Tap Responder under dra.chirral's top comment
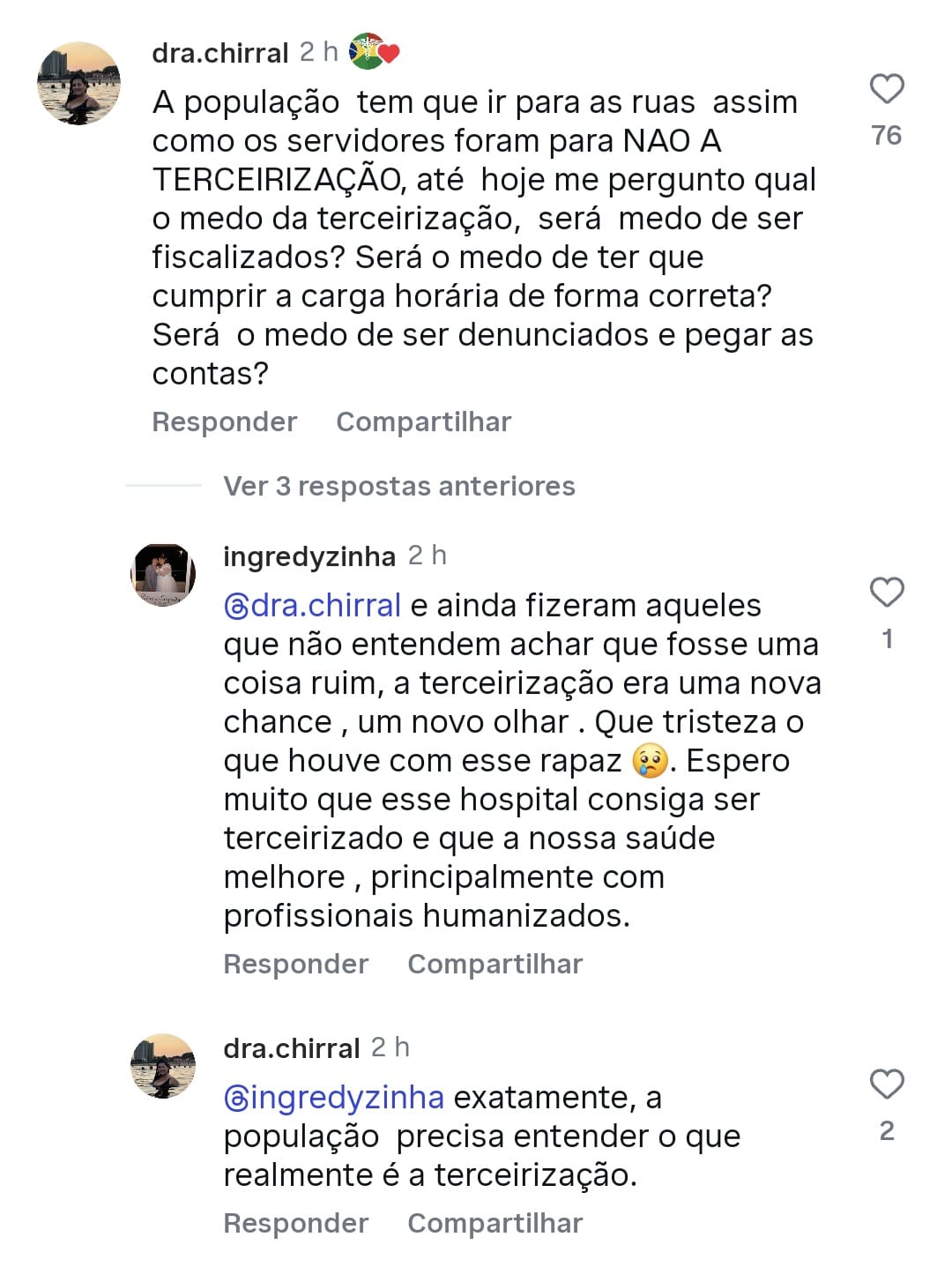 (224, 421)
